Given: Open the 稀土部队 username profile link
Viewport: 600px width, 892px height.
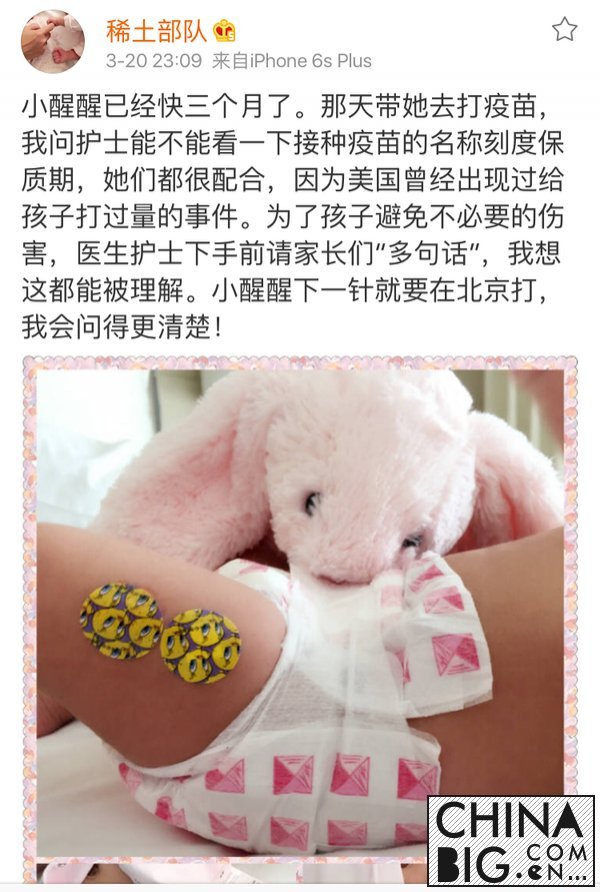Looking at the screenshot, I should pos(156,30).
